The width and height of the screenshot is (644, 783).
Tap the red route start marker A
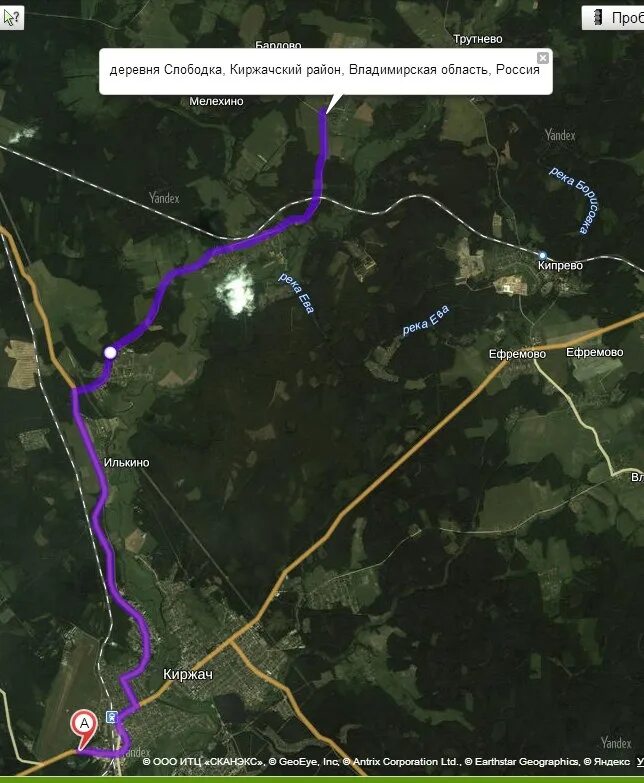(x=84, y=723)
